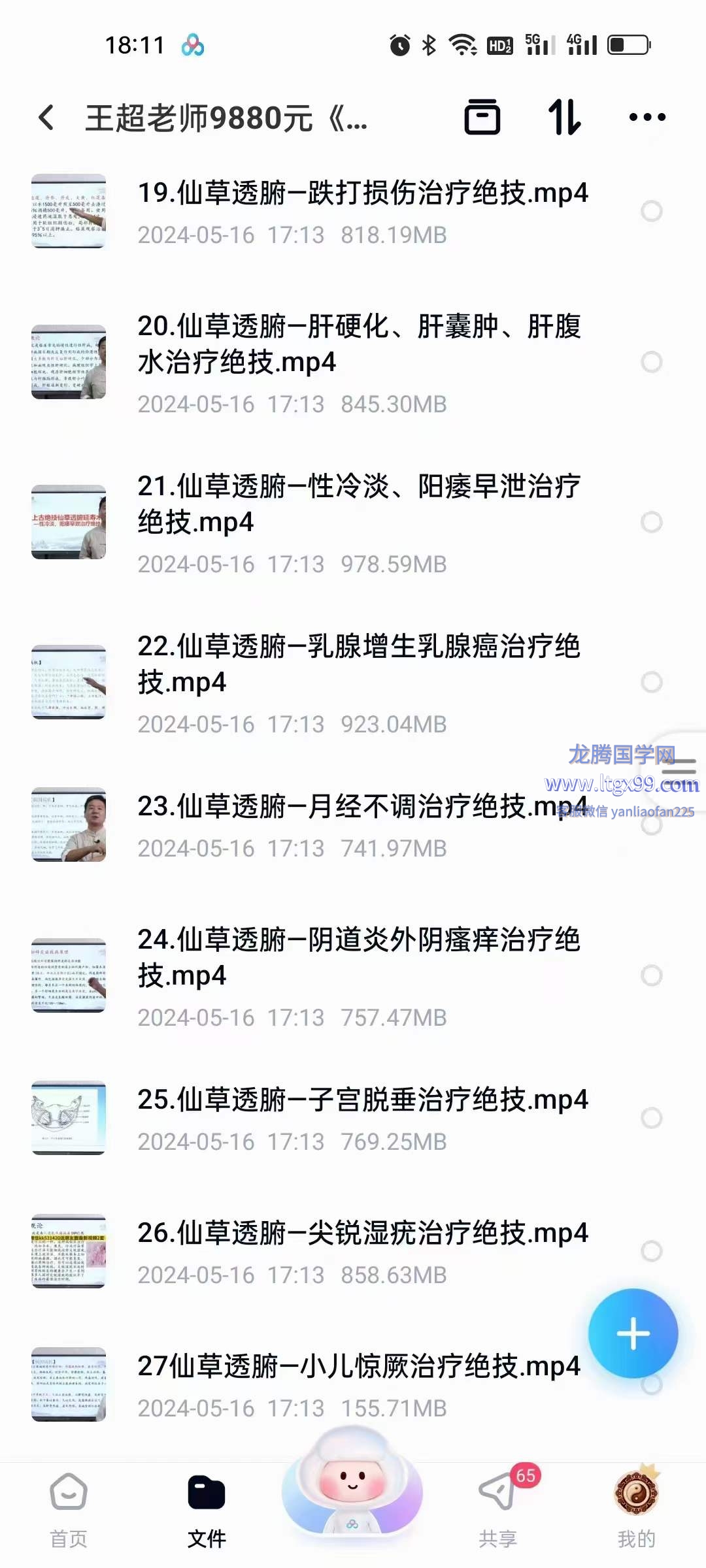Open the three-dot overflow menu

[x=647, y=118]
